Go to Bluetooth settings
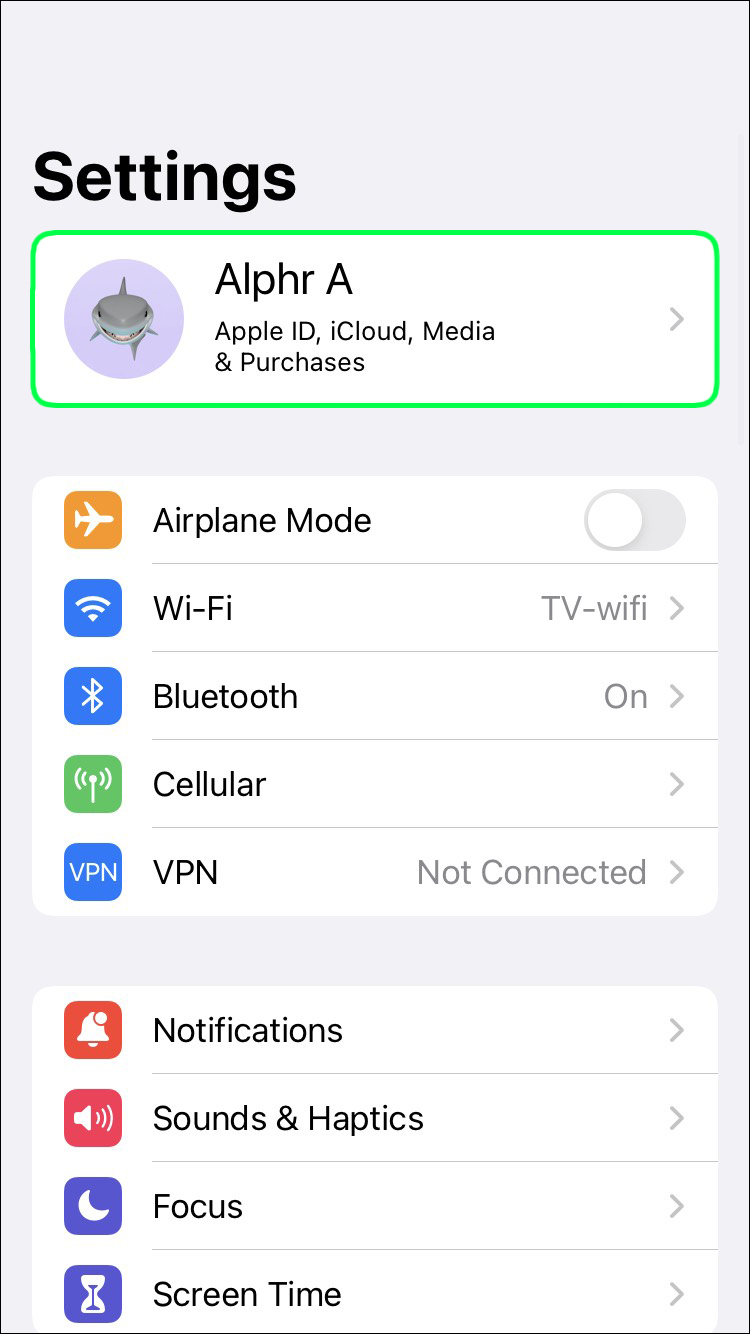The image size is (750, 1334). coord(375,696)
